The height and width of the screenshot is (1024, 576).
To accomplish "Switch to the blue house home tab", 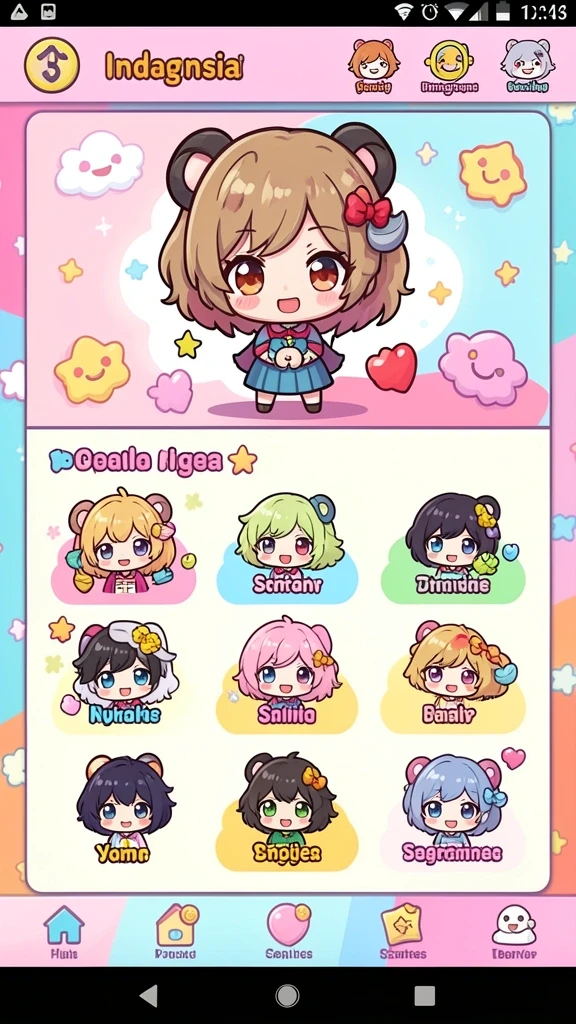I will (x=64, y=932).
